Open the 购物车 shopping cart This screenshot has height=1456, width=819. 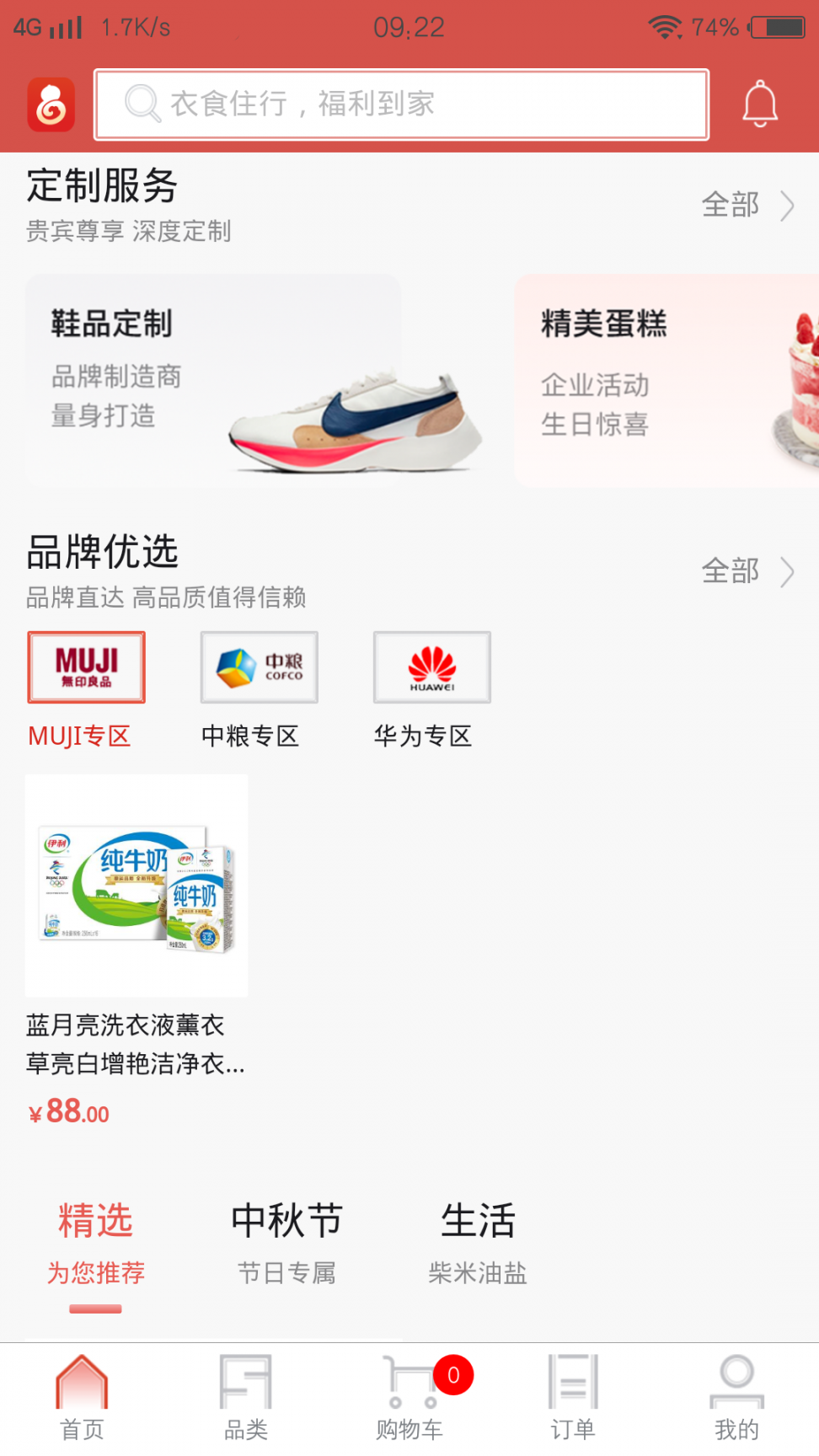point(409,1399)
